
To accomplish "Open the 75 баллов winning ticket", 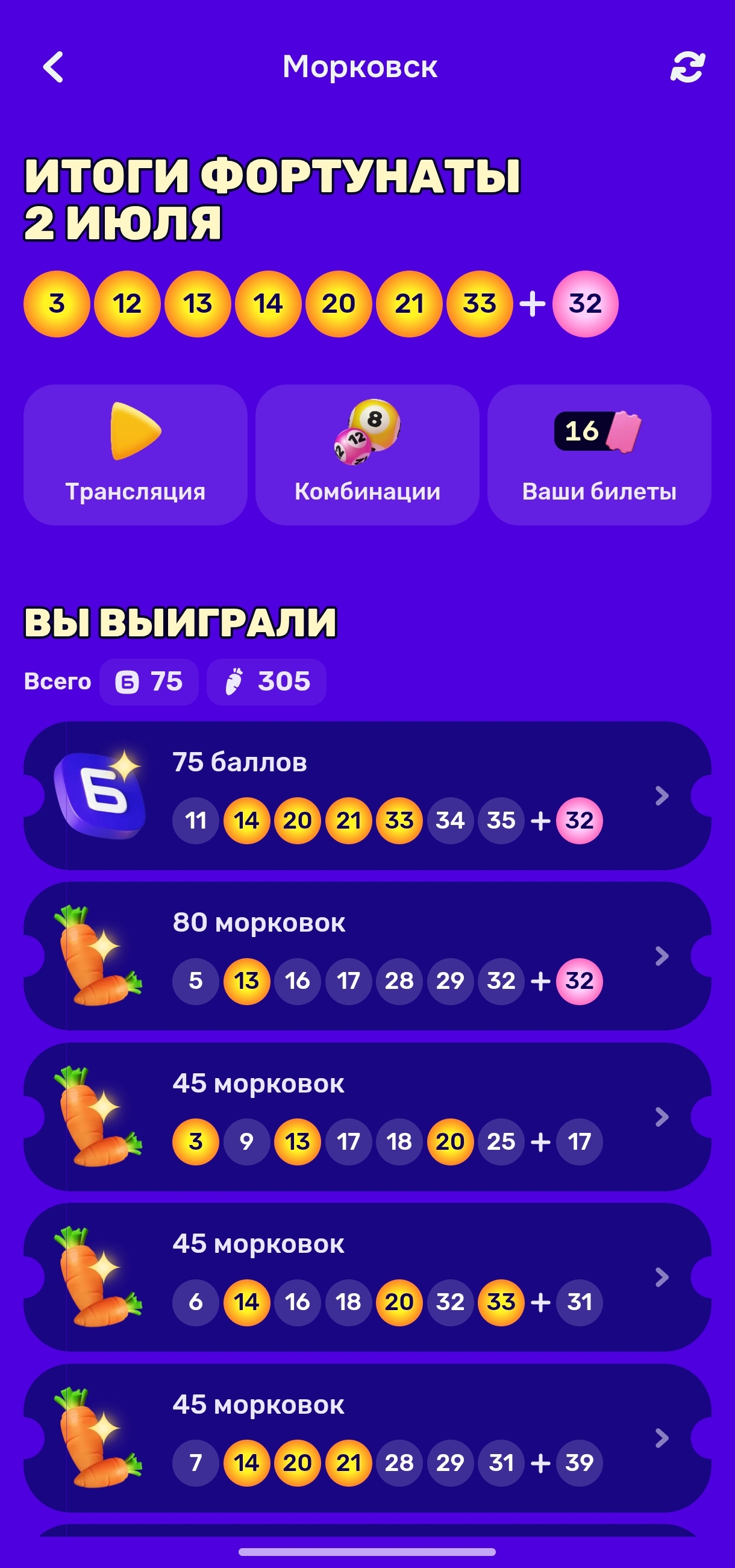I will click(x=367, y=795).
